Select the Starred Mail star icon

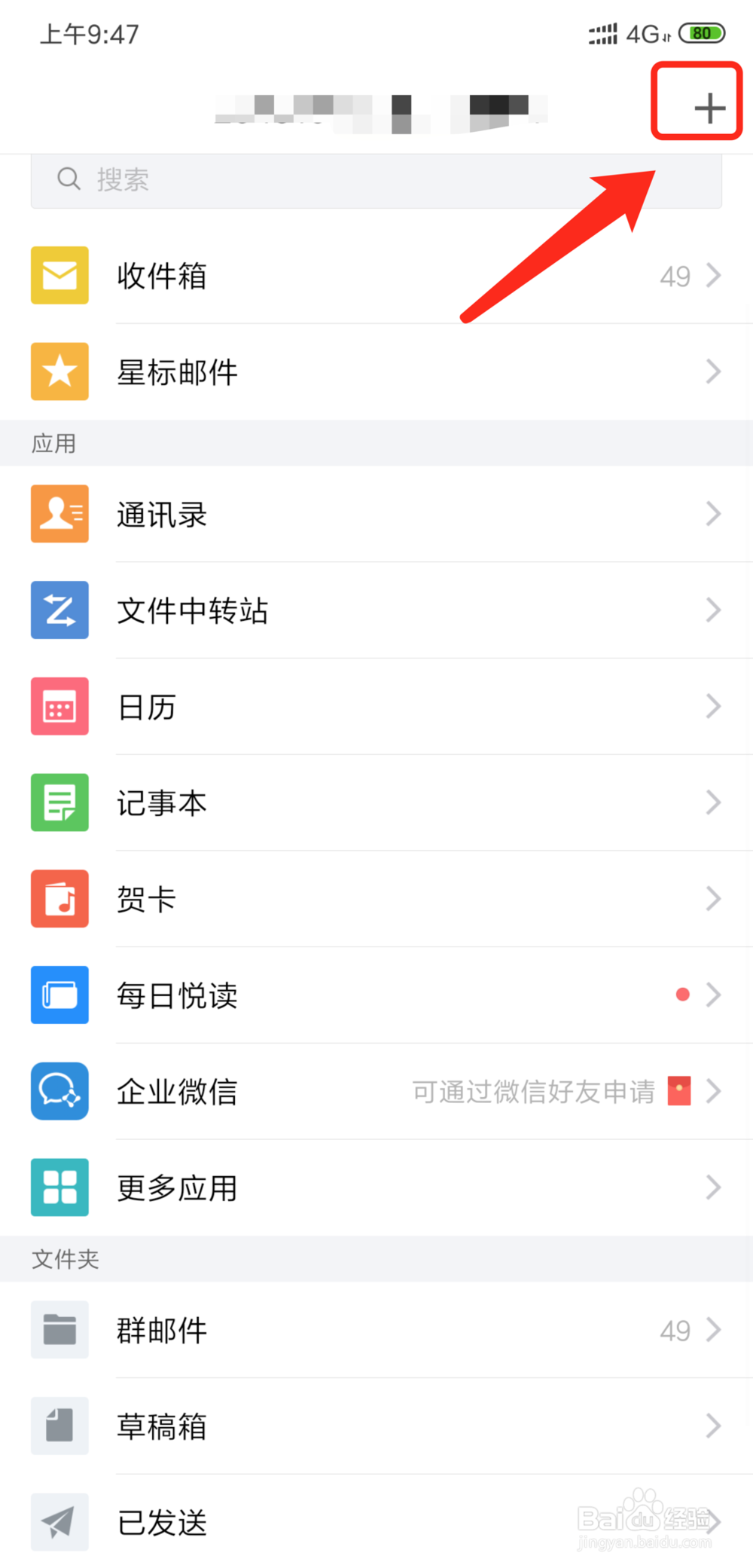tap(59, 371)
